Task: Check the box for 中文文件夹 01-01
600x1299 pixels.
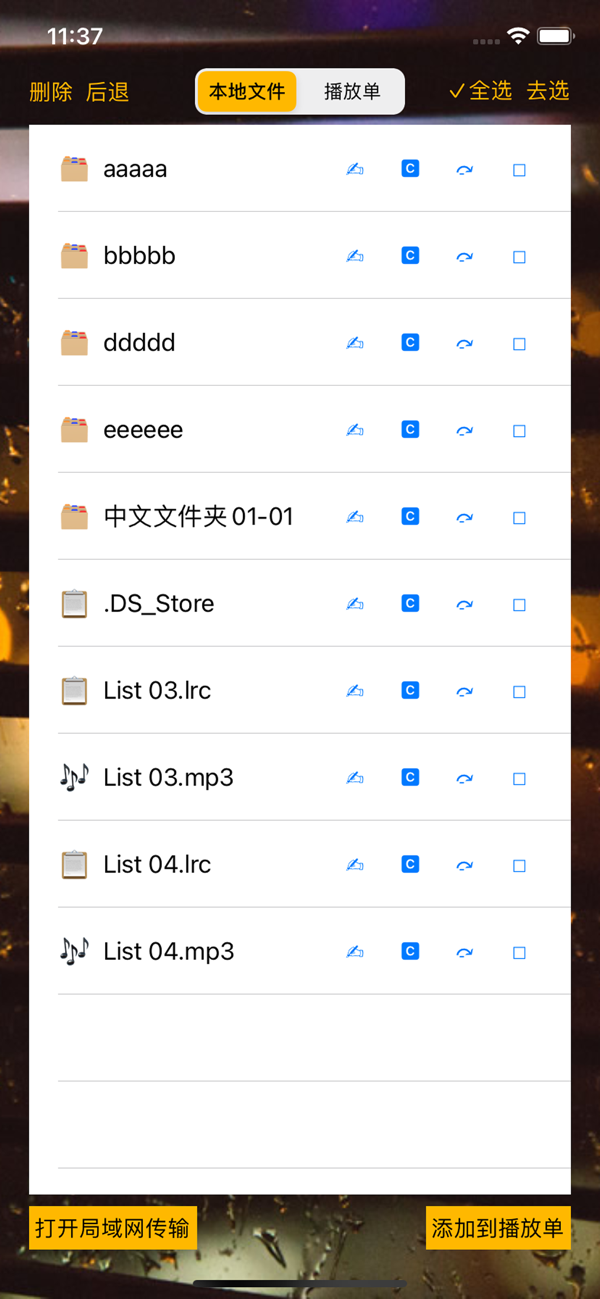Action: tap(519, 518)
